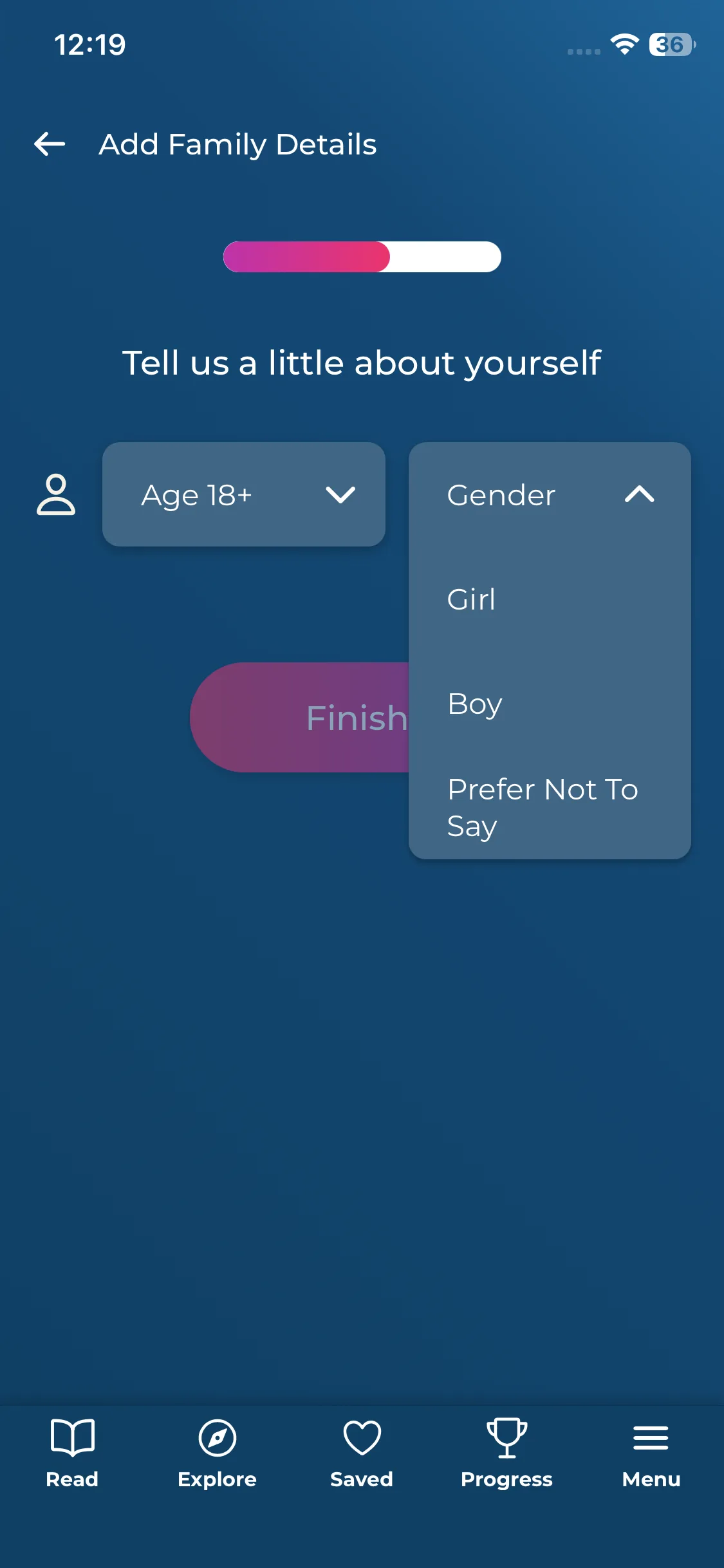Screen dimensions: 724x1568
Task: Tap the person profile icon
Action: (55, 494)
